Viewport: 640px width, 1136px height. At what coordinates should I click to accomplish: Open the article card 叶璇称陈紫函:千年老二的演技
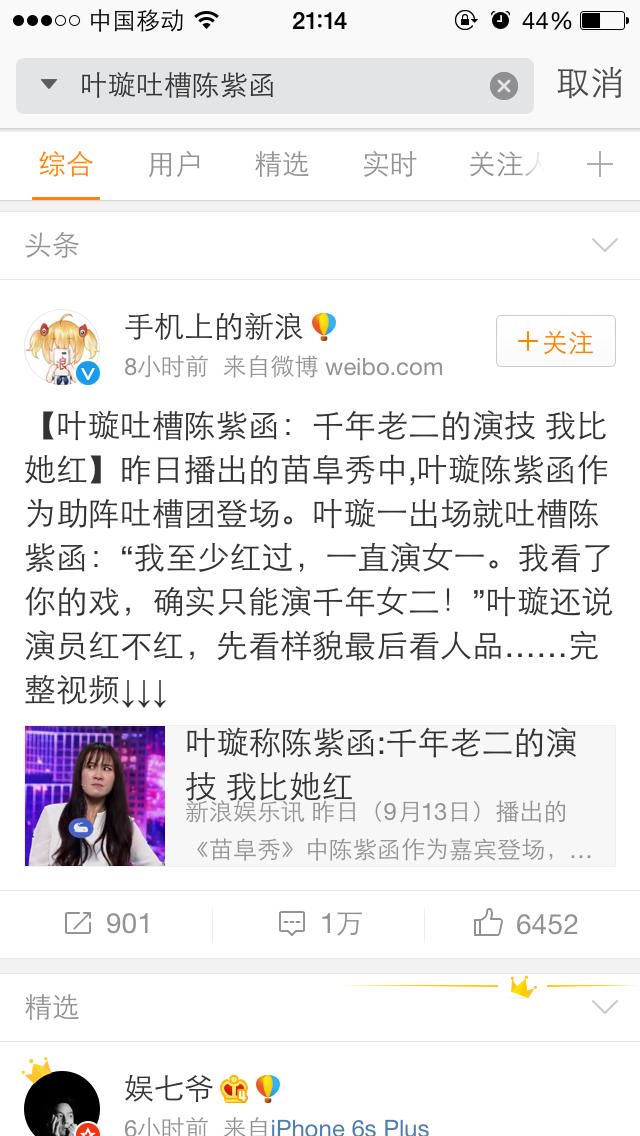pos(320,795)
